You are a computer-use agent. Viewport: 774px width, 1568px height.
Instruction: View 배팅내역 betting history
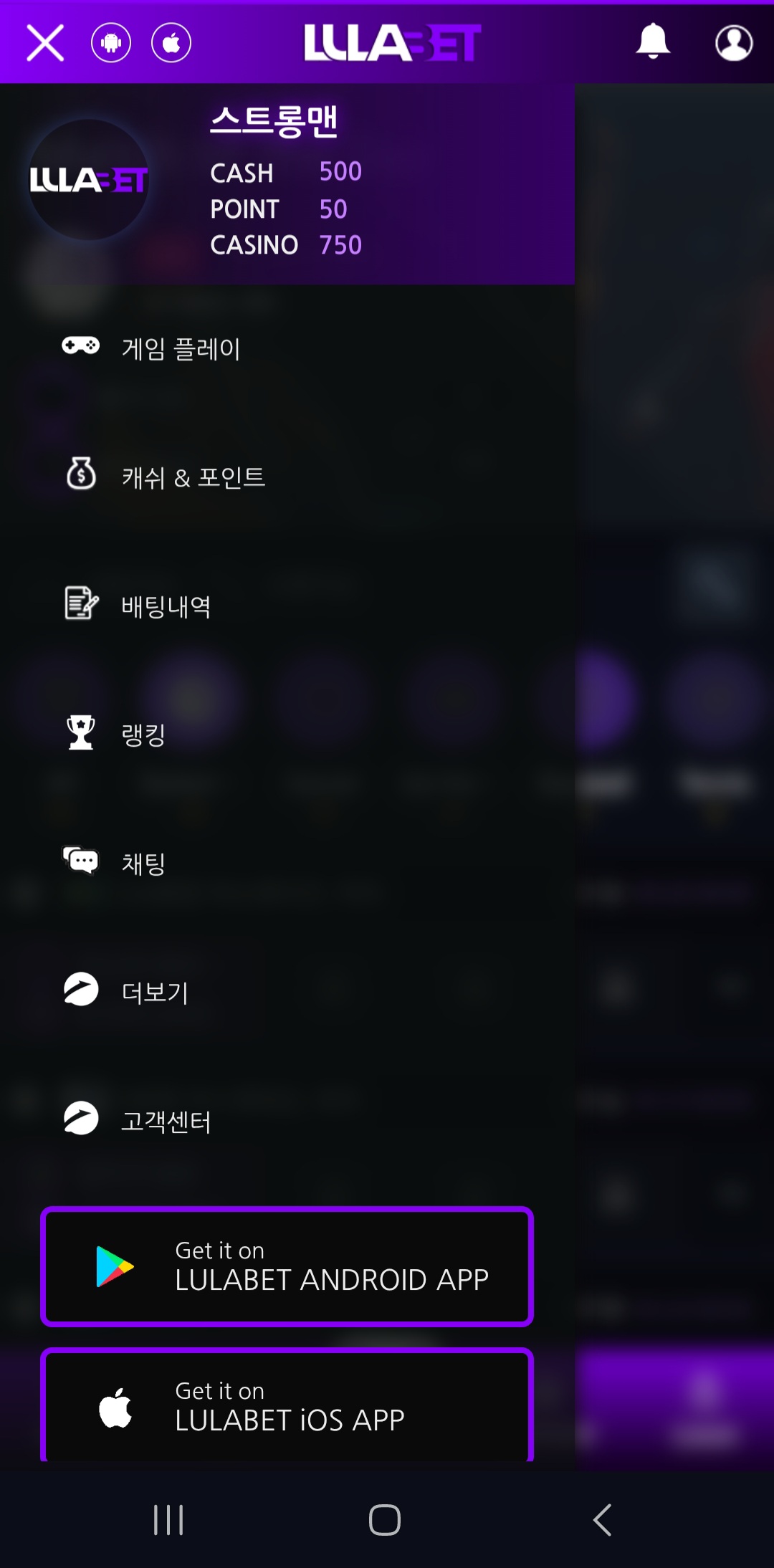[x=166, y=606]
